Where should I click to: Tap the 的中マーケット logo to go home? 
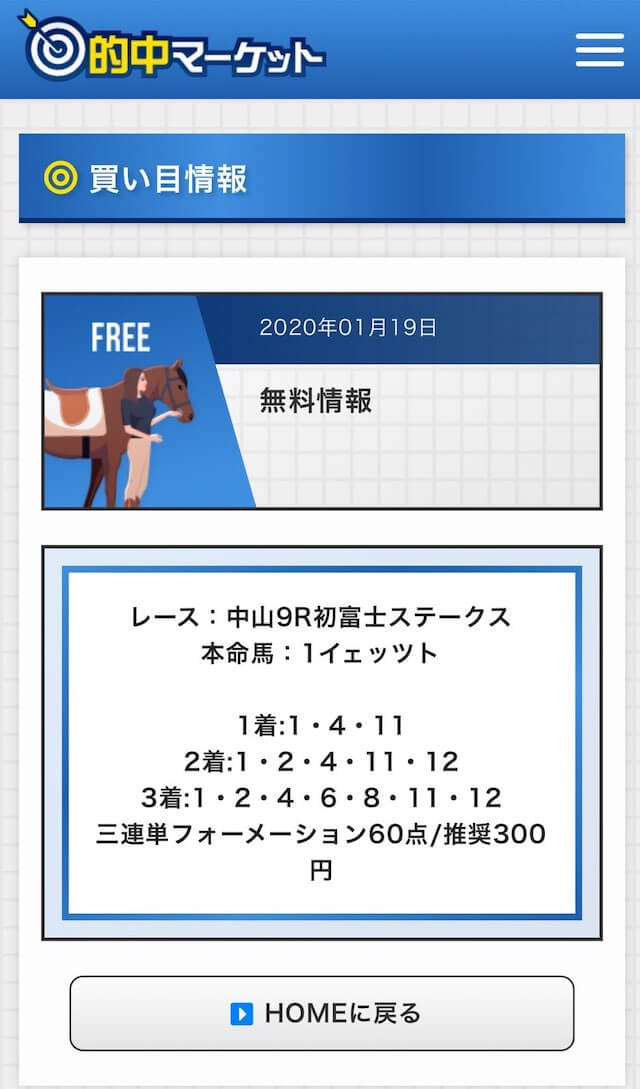(172, 46)
